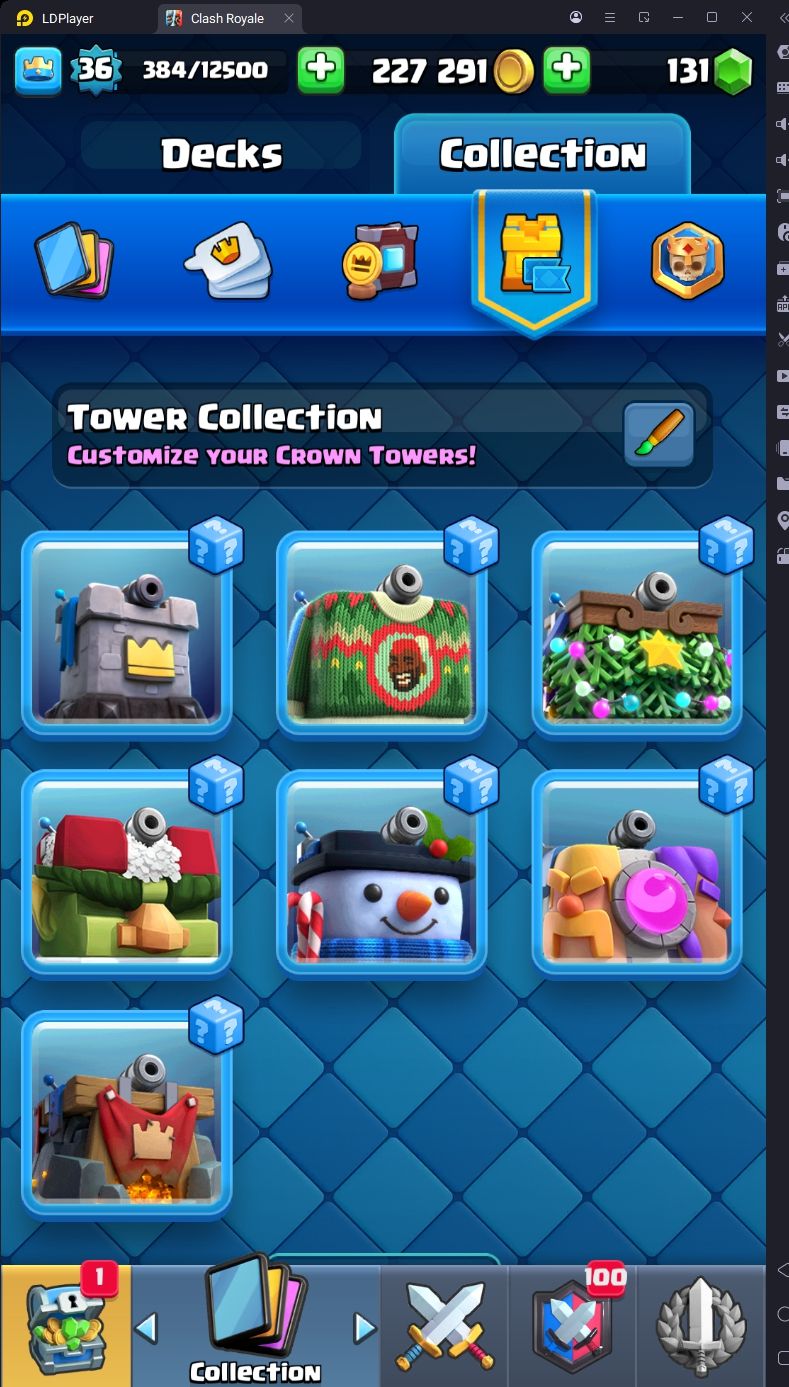Tap the green plus next to gold coins
This screenshot has width=789, height=1387.
click(566, 70)
